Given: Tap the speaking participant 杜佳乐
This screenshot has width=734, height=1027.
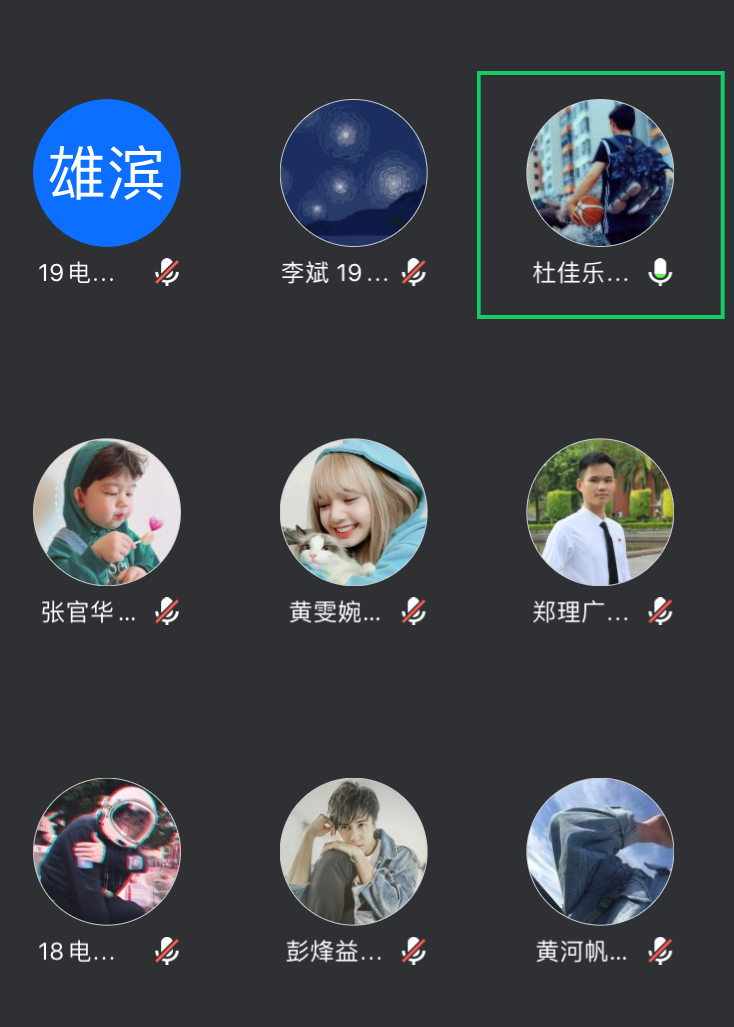Looking at the screenshot, I should [x=600, y=173].
